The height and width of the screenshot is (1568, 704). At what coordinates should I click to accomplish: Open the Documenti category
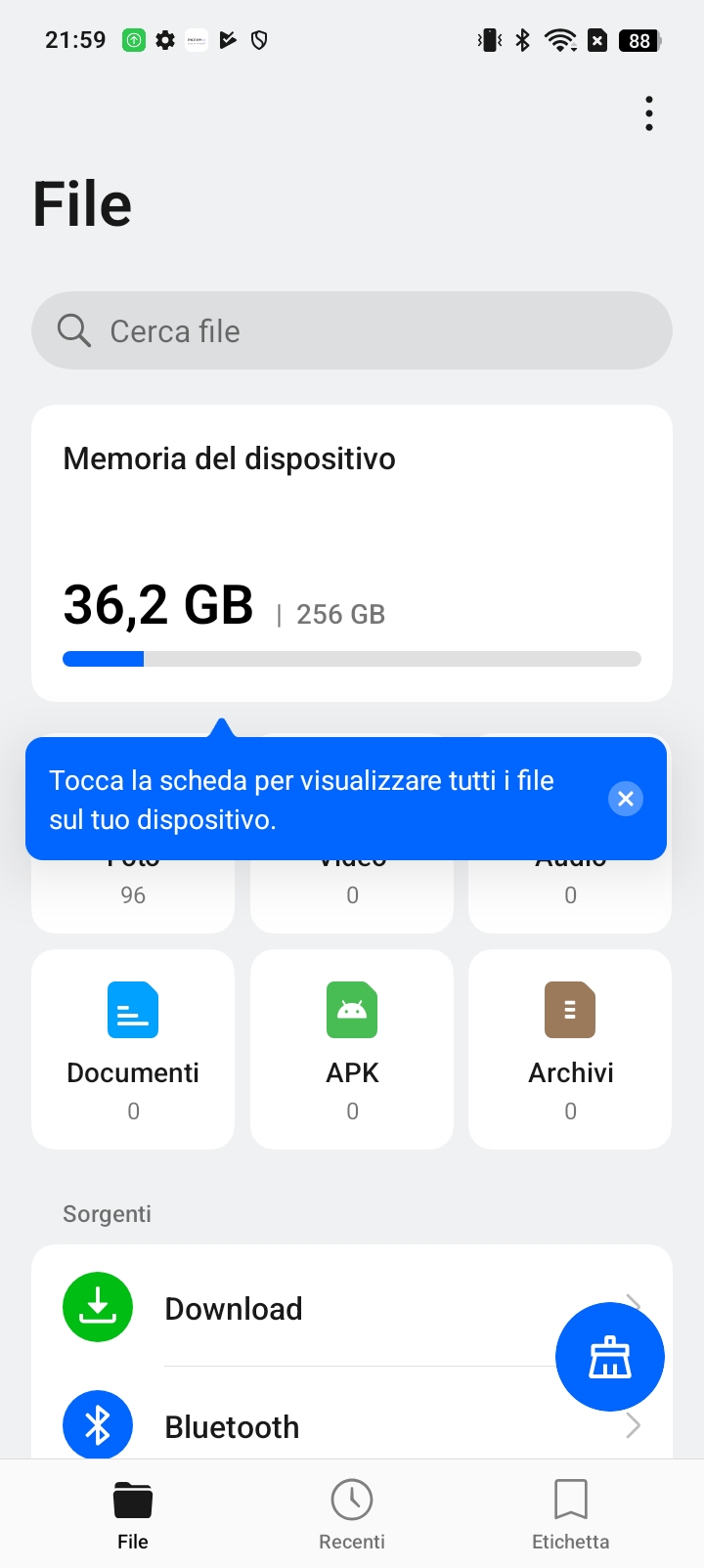[x=133, y=1050]
